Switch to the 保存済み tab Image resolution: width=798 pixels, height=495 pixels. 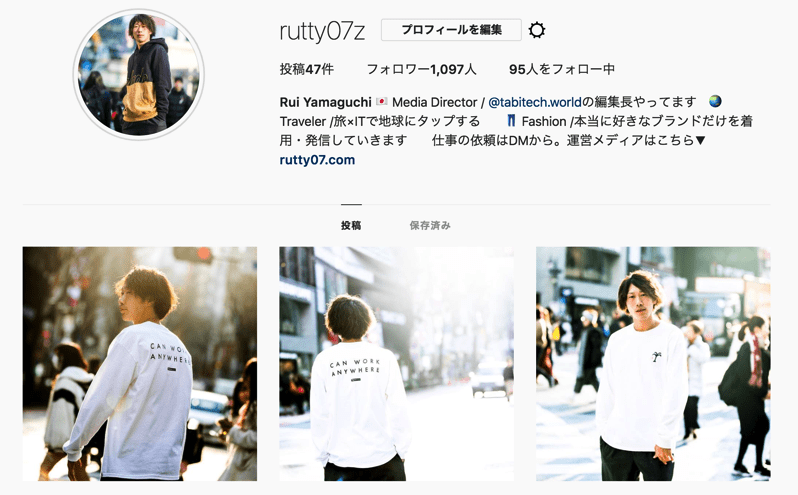tap(430, 226)
